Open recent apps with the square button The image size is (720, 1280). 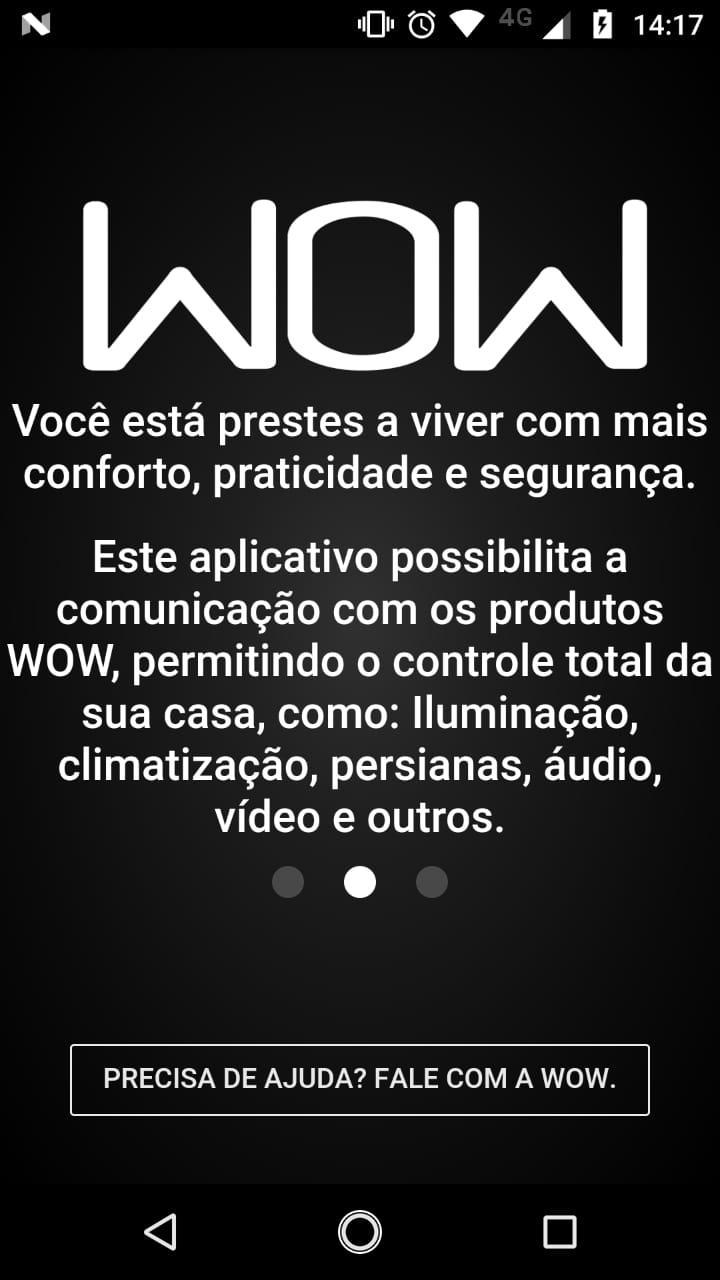tap(561, 1233)
